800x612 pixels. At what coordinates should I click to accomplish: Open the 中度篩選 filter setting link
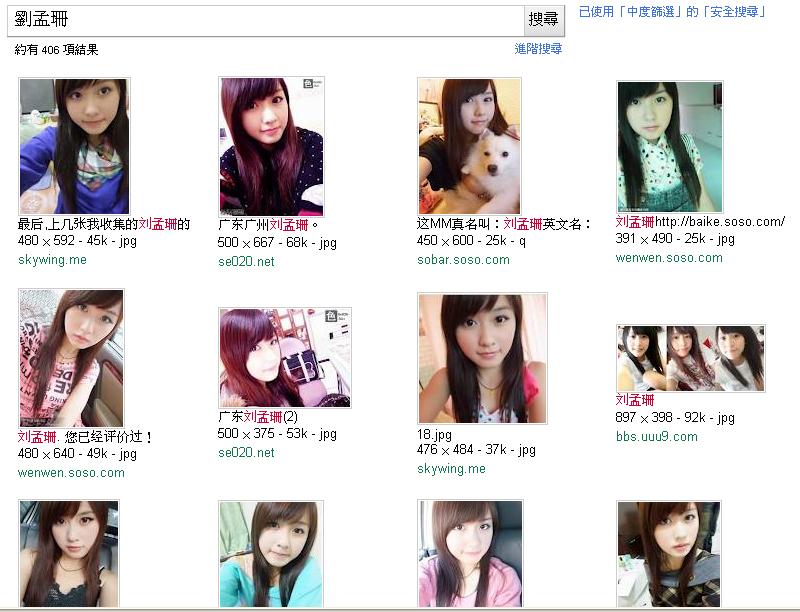(651, 12)
